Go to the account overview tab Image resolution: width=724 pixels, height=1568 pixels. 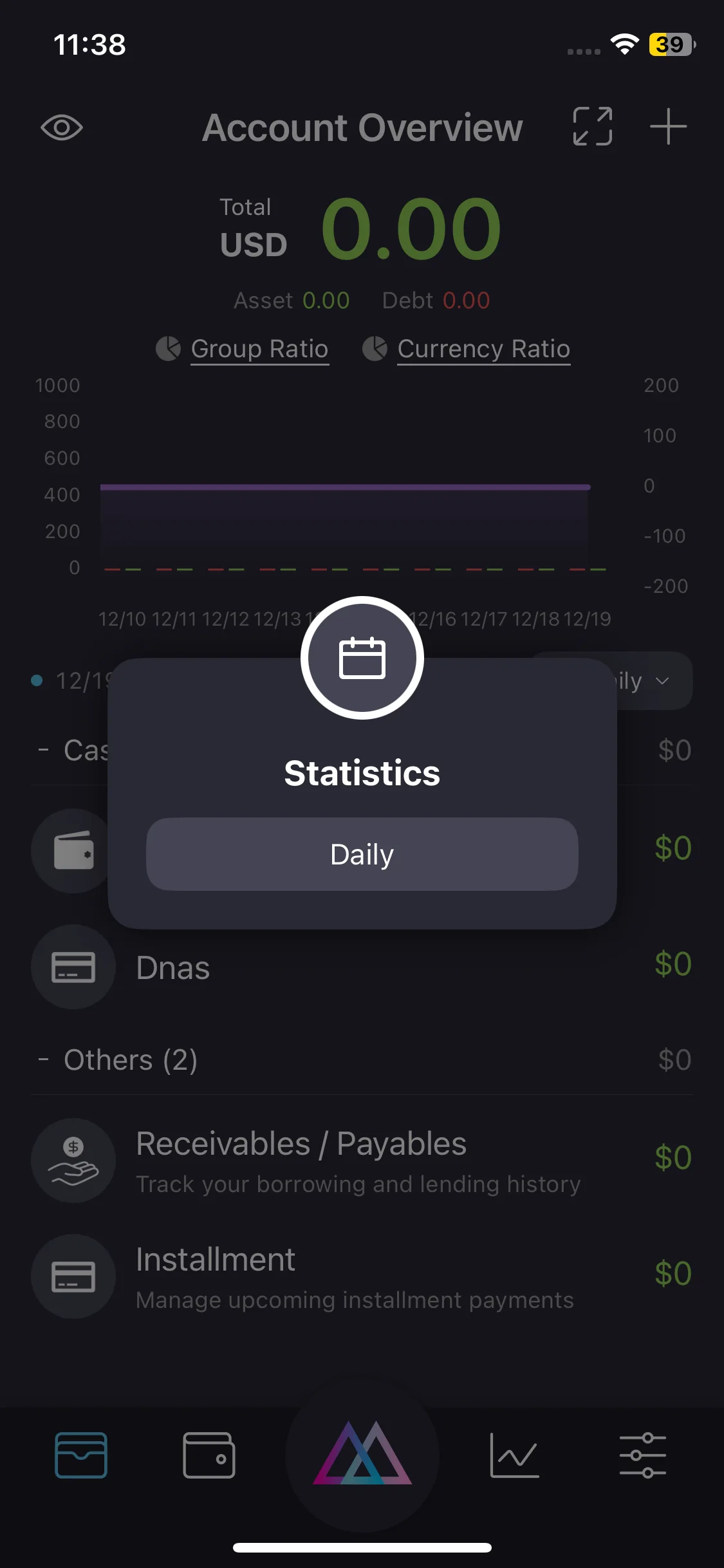point(81,1455)
